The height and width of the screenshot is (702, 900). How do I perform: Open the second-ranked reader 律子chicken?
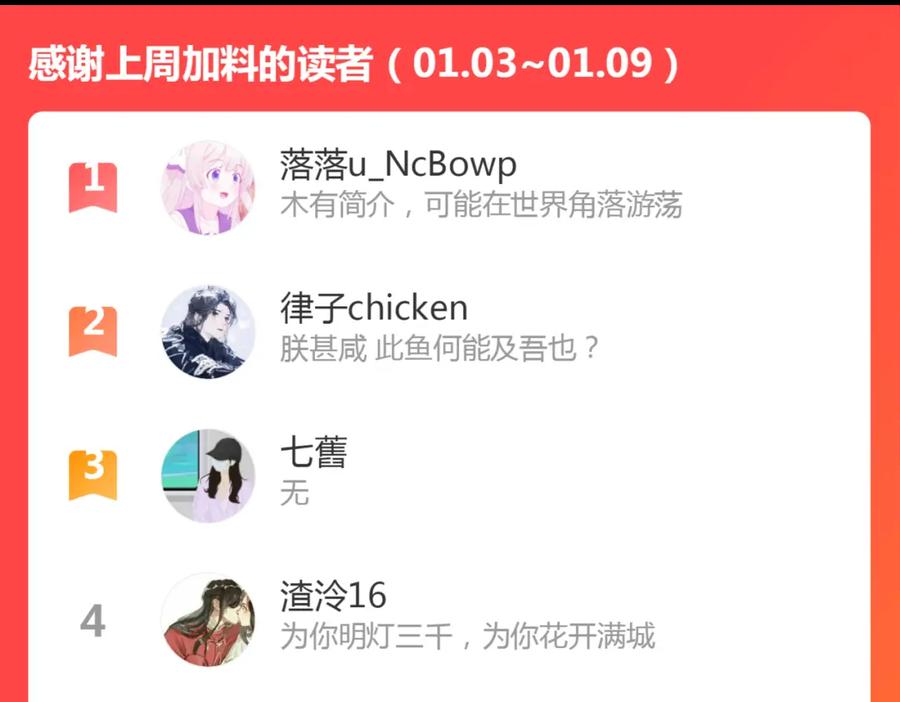tap(449, 332)
